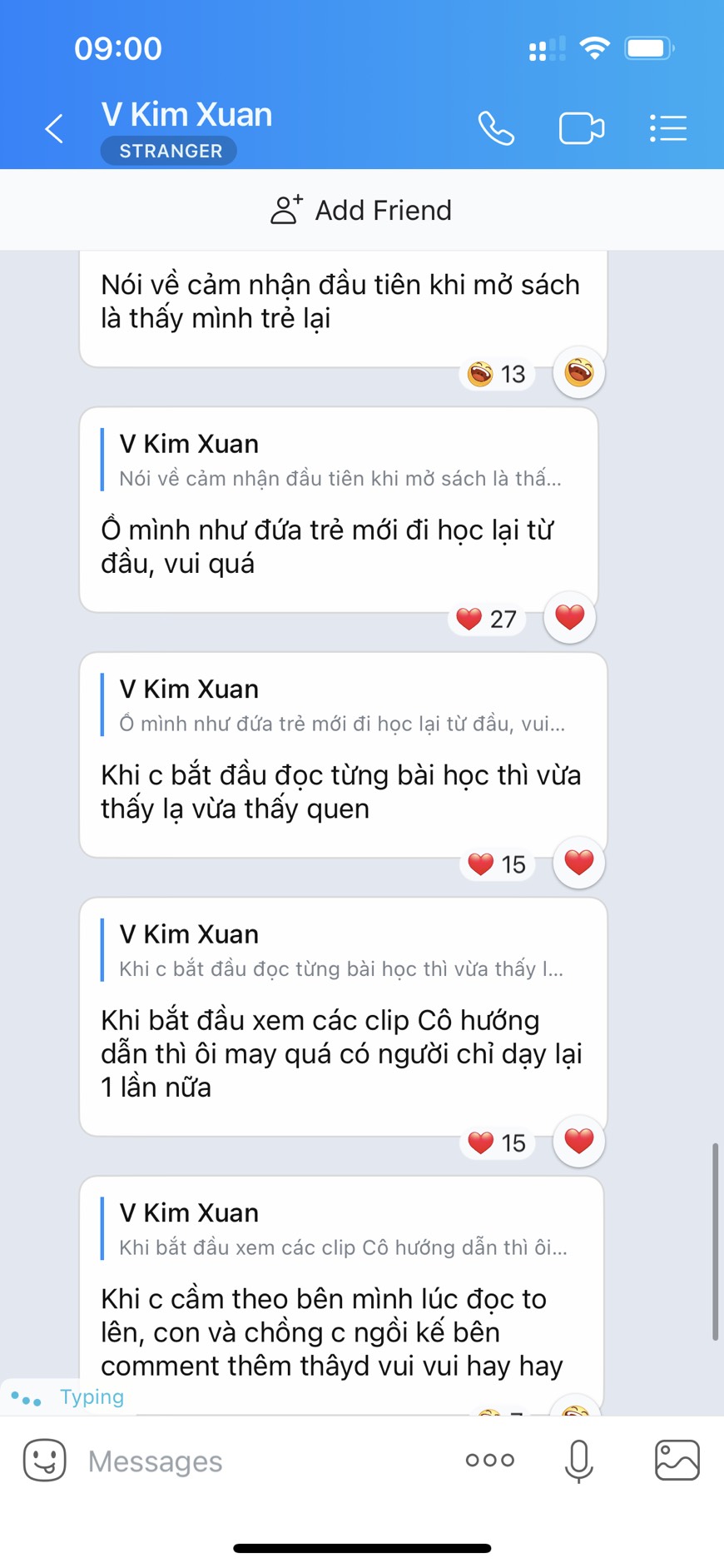Viewport: 724px width, 1568px height.
Task: Heart the 'đầu, vui quá' message
Action: coord(569,617)
